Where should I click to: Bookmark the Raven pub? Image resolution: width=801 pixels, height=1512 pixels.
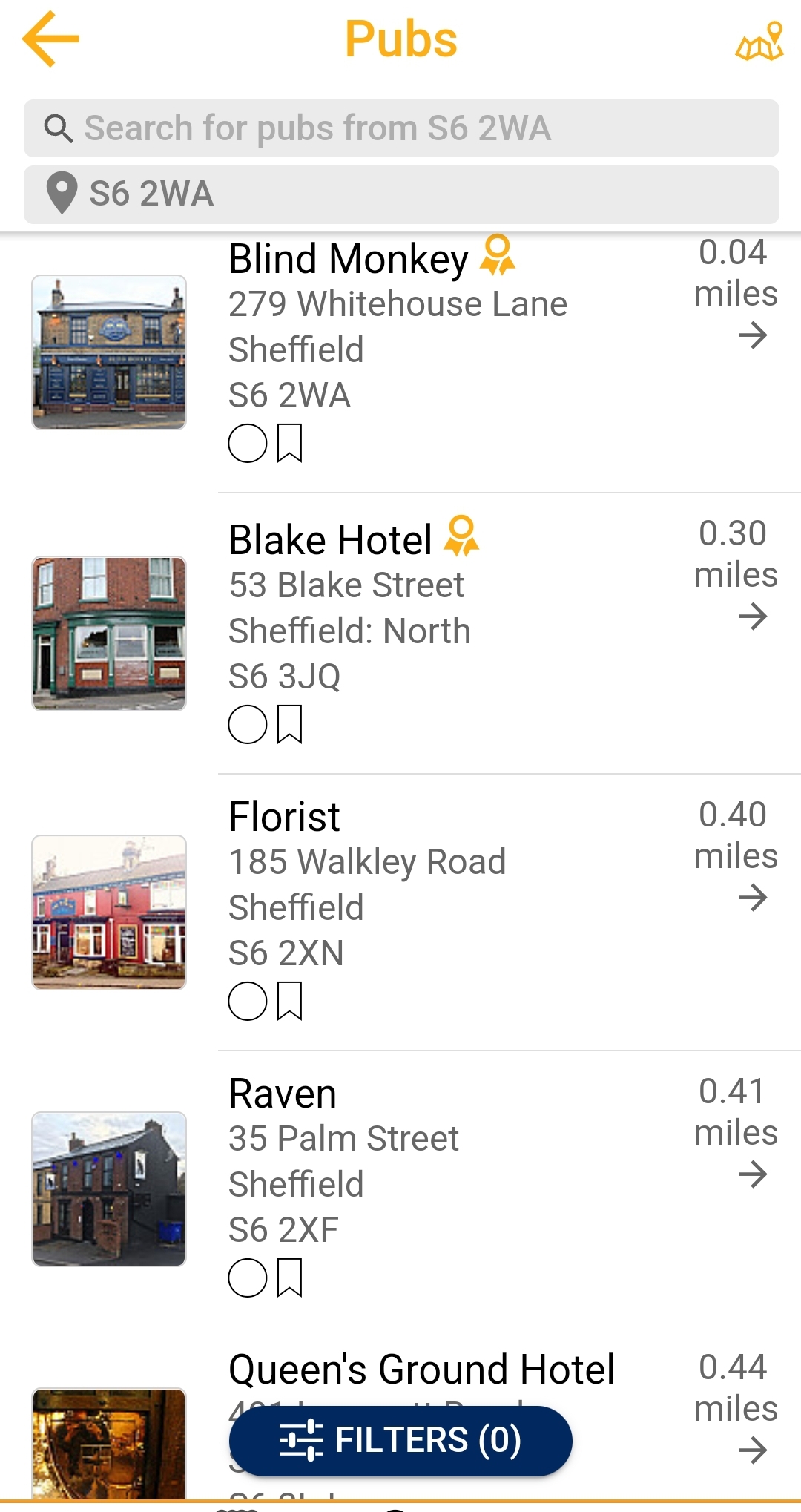[290, 1278]
